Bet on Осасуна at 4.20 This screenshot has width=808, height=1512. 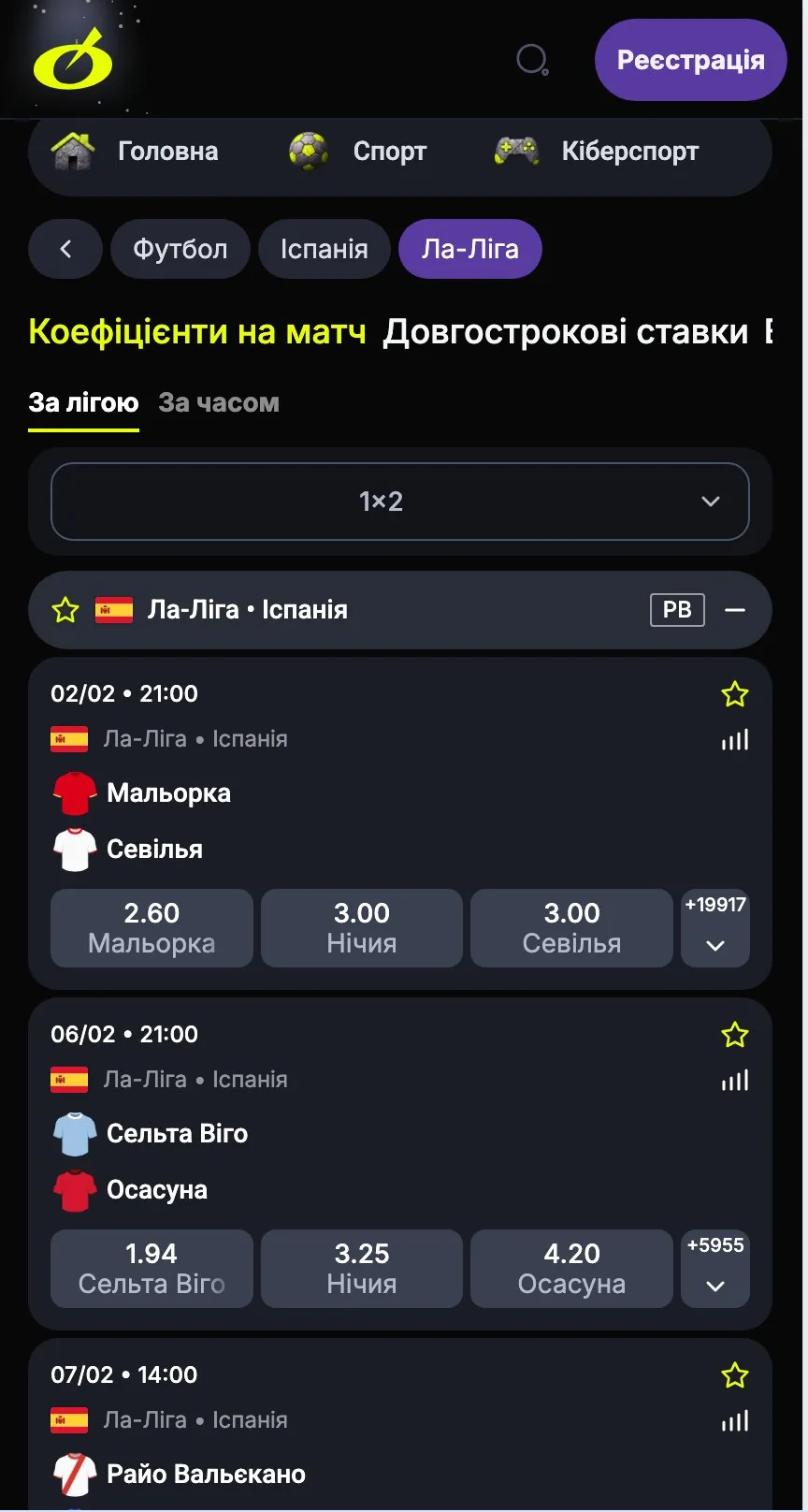click(x=571, y=1269)
